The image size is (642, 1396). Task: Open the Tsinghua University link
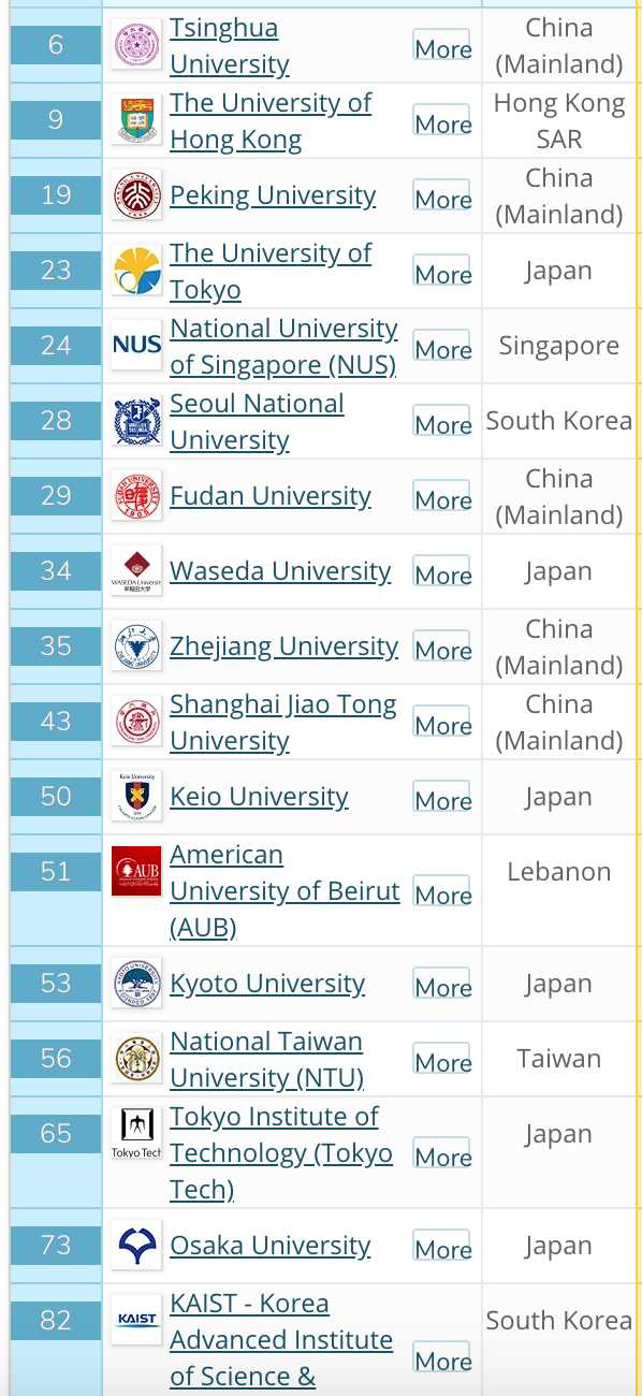click(229, 46)
